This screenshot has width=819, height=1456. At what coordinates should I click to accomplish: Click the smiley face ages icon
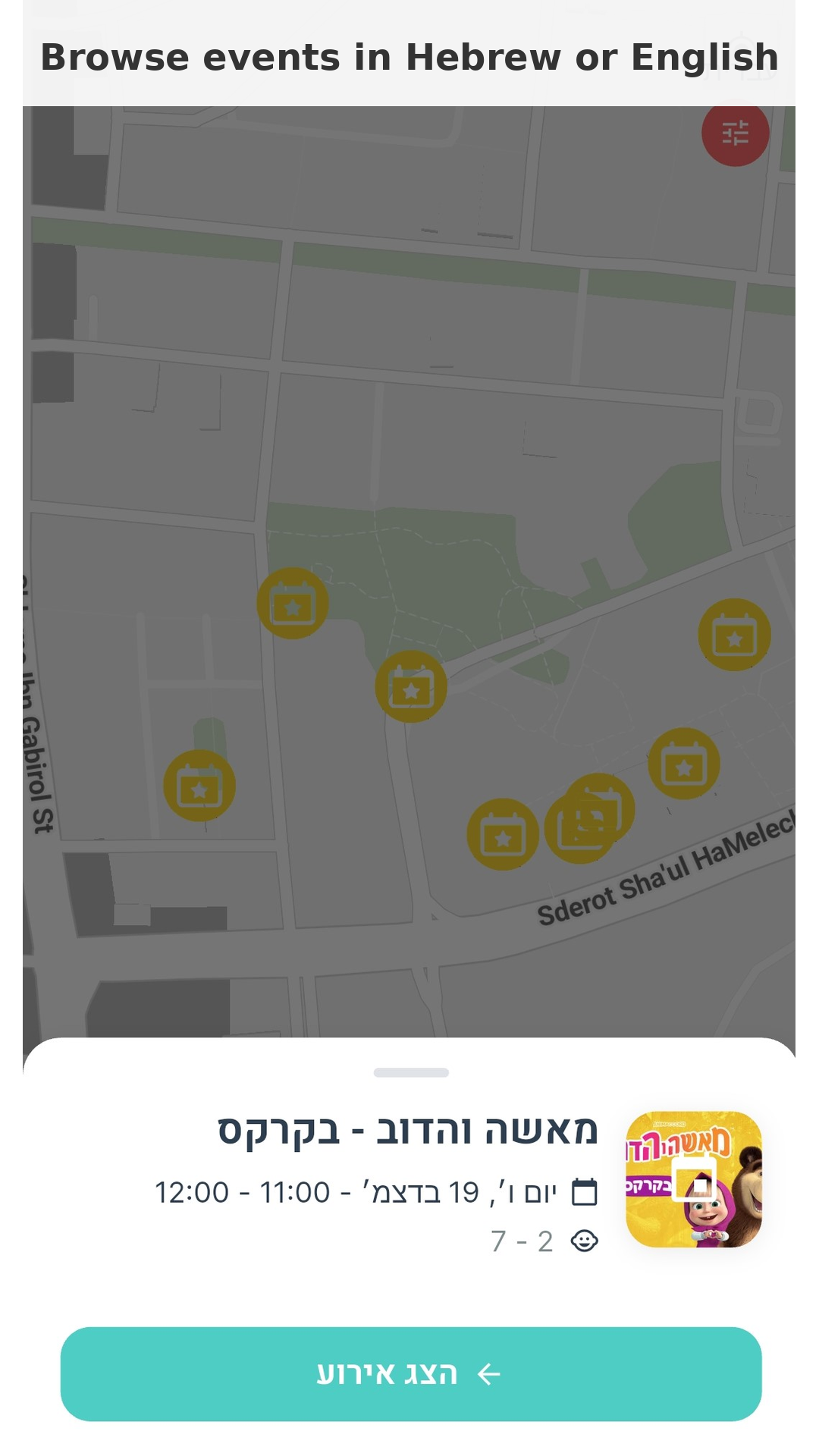(585, 1241)
